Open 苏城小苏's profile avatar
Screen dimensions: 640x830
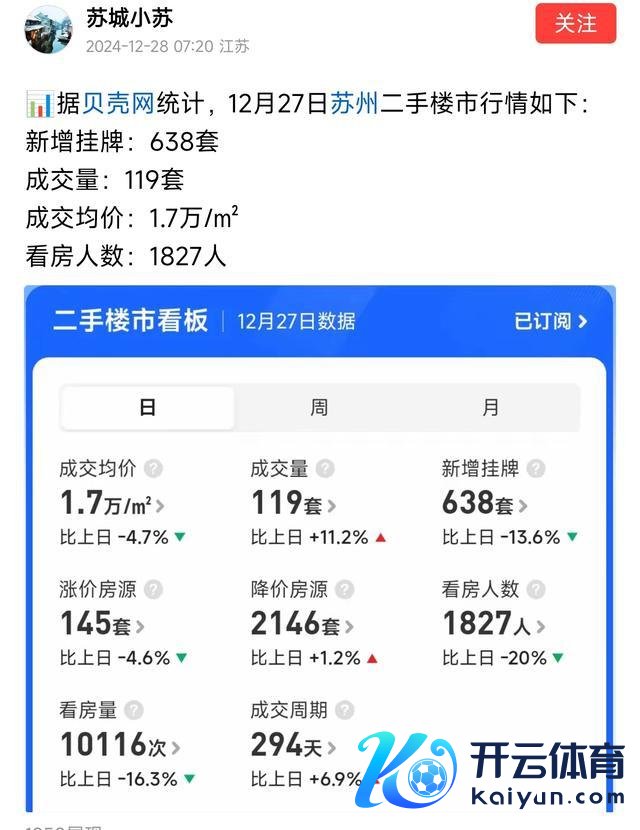47,30
